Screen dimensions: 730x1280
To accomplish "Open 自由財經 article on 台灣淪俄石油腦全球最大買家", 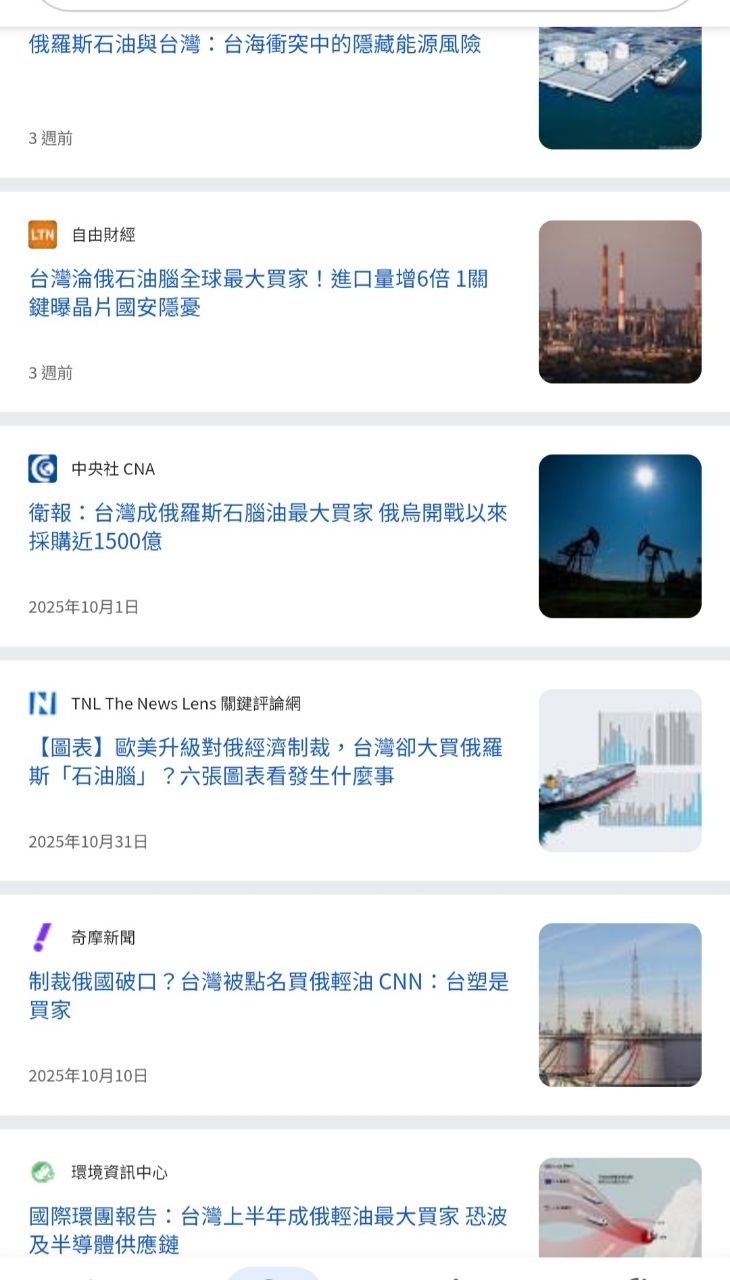I will [x=258, y=293].
